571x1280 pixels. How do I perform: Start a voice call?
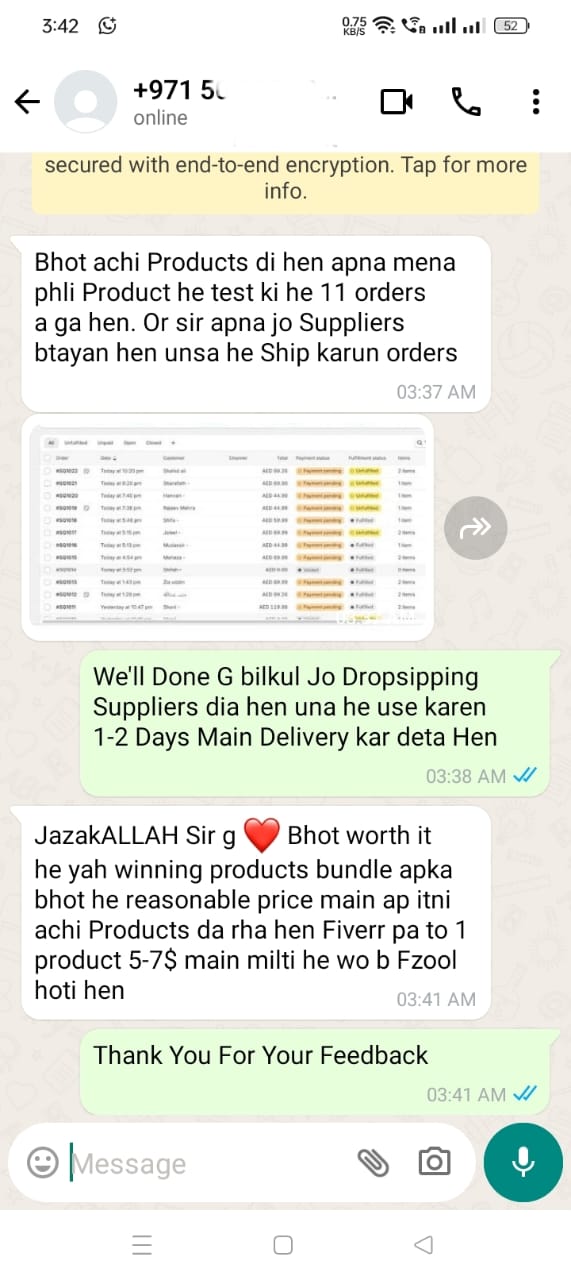(x=466, y=101)
